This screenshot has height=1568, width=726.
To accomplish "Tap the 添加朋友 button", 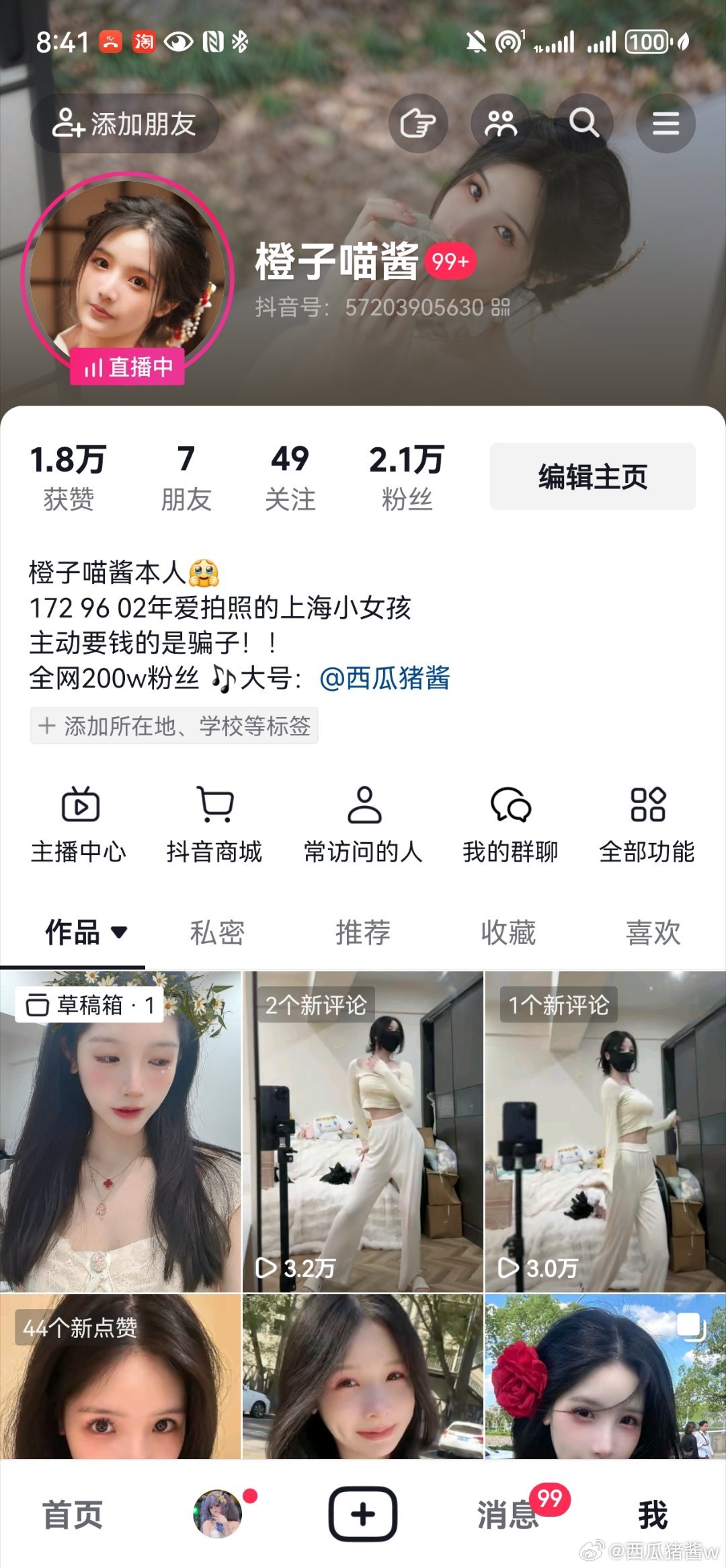I will tap(125, 124).
